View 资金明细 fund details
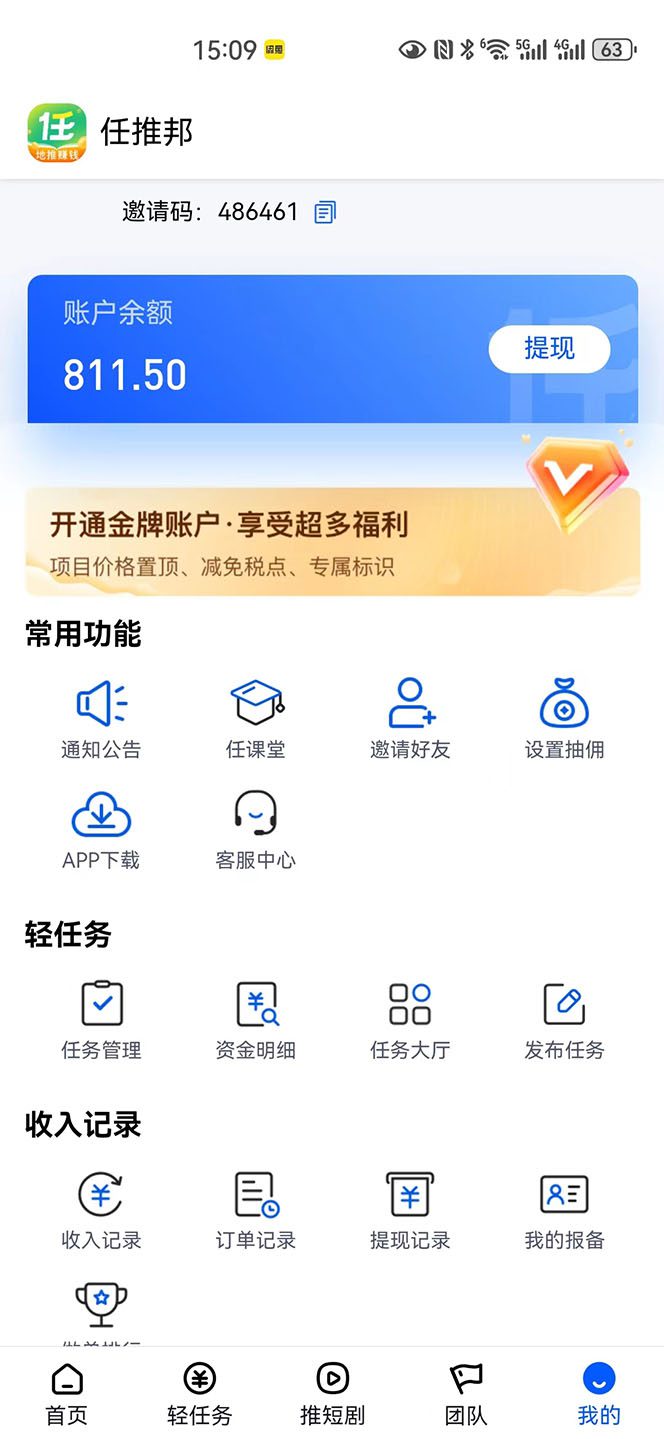Image resolution: width=664 pixels, height=1439 pixels. tap(256, 1019)
